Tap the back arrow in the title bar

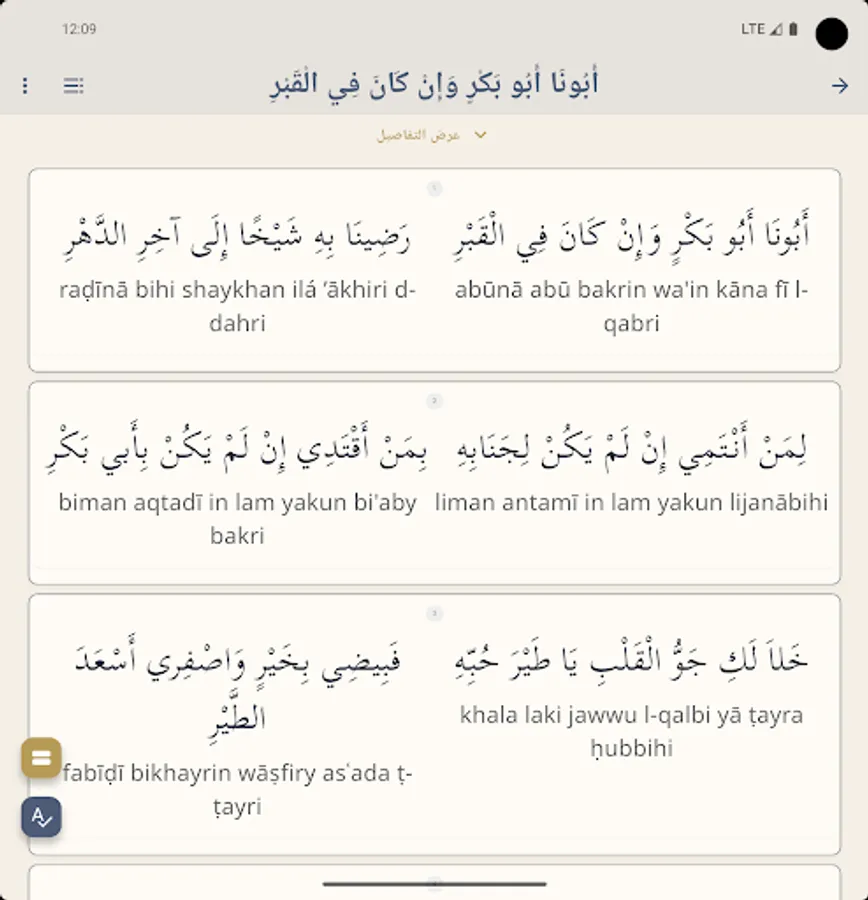[841, 86]
